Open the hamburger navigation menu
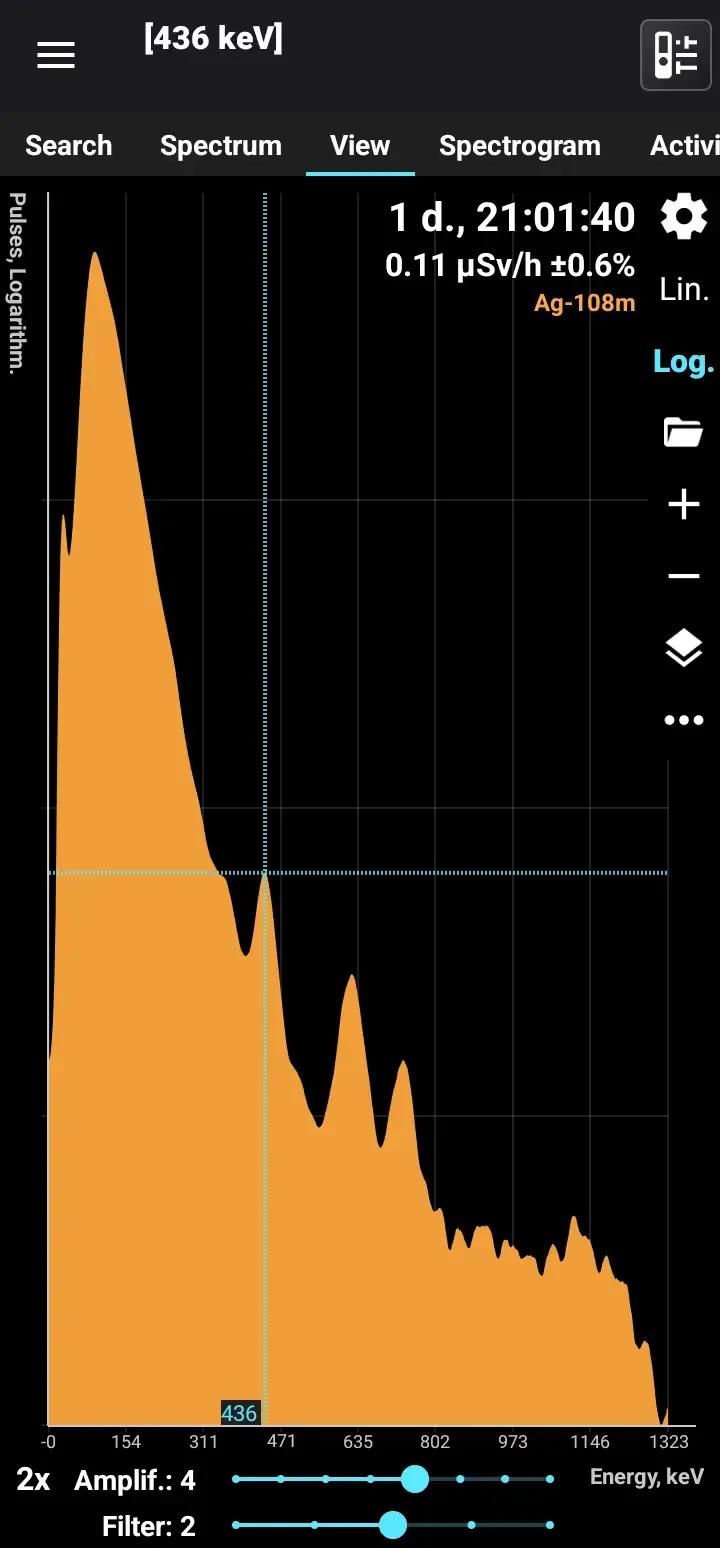 (x=56, y=56)
